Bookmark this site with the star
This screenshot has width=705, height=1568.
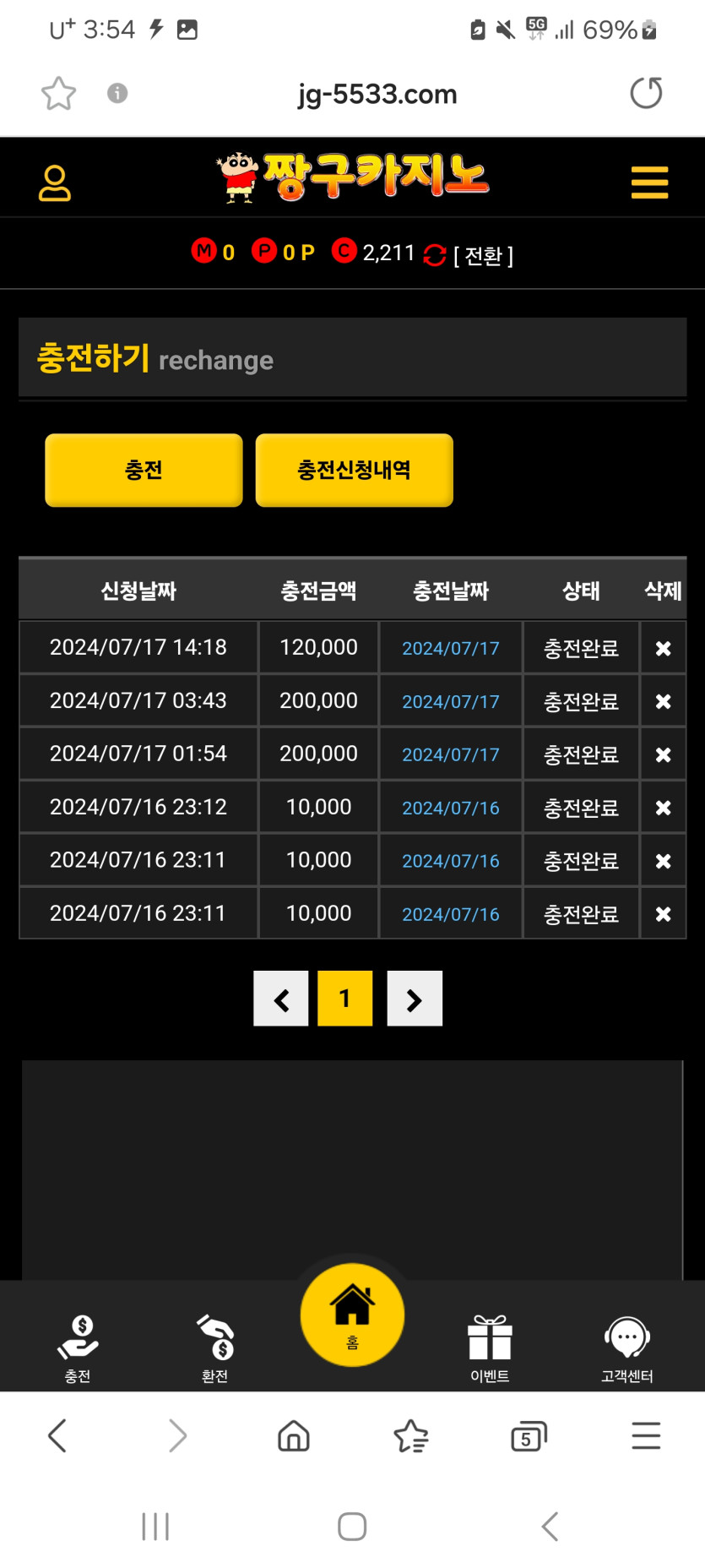click(x=58, y=93)
